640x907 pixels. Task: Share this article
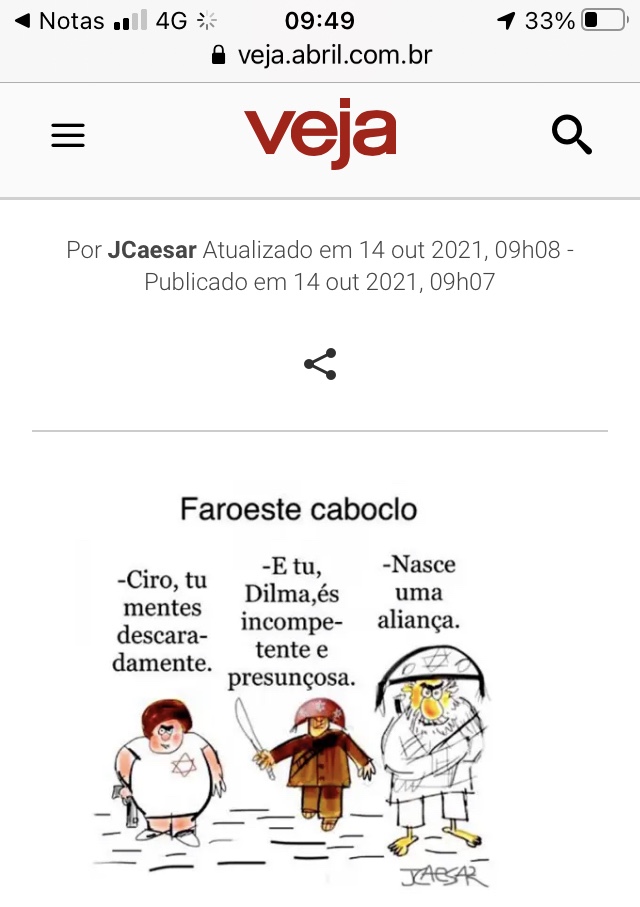tap(320, 364)
